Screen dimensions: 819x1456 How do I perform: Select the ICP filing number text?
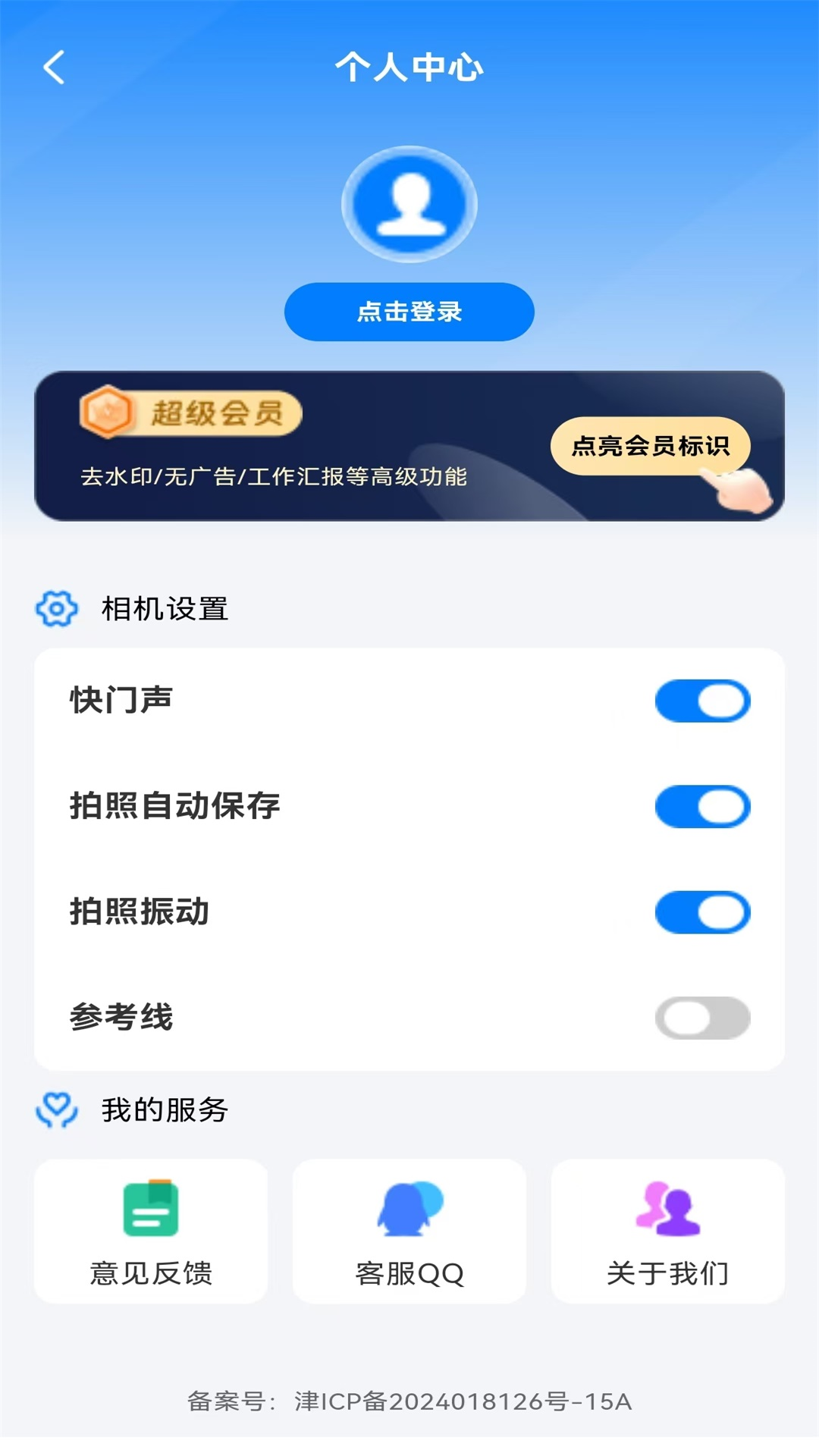coord(409,1404)
